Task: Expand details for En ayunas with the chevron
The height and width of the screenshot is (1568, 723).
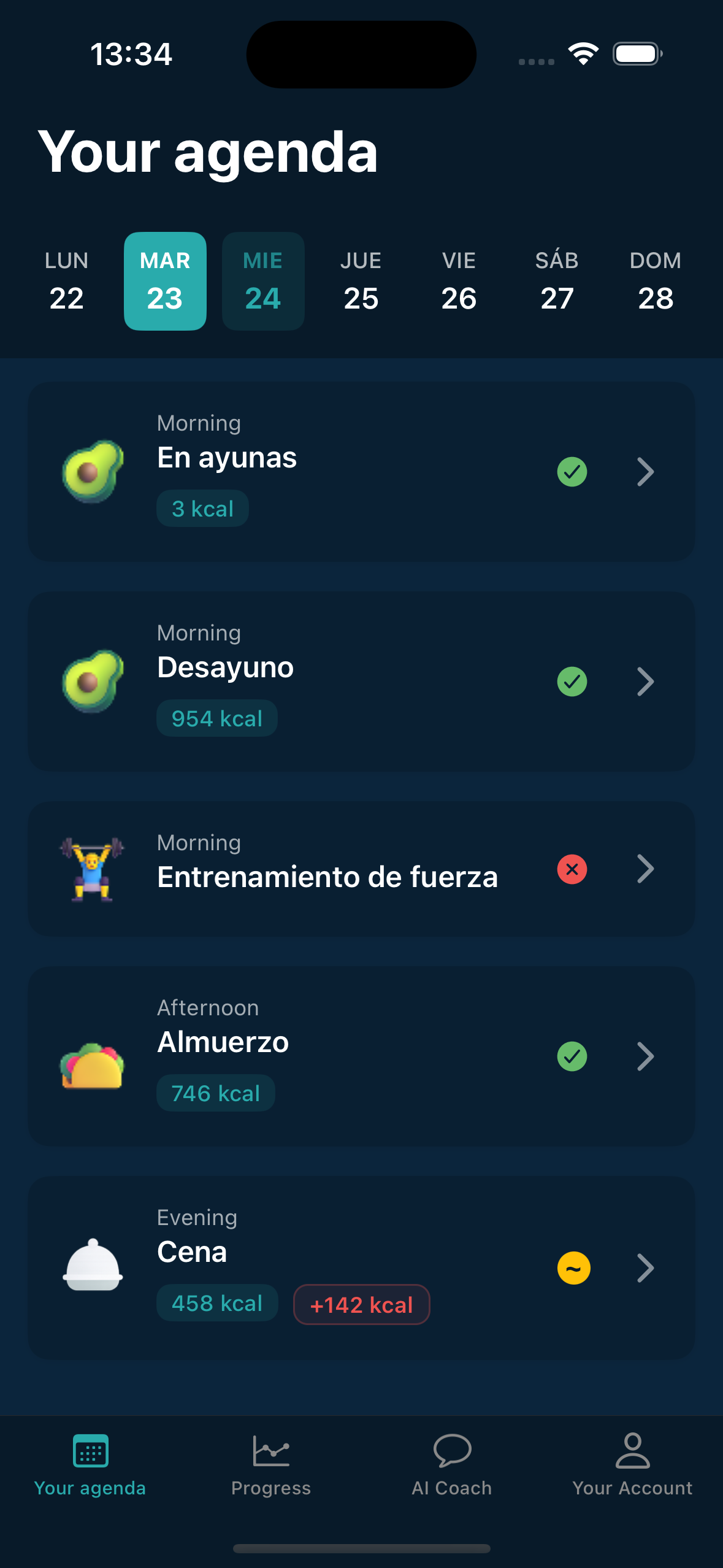Action: [x=645, y=471]
